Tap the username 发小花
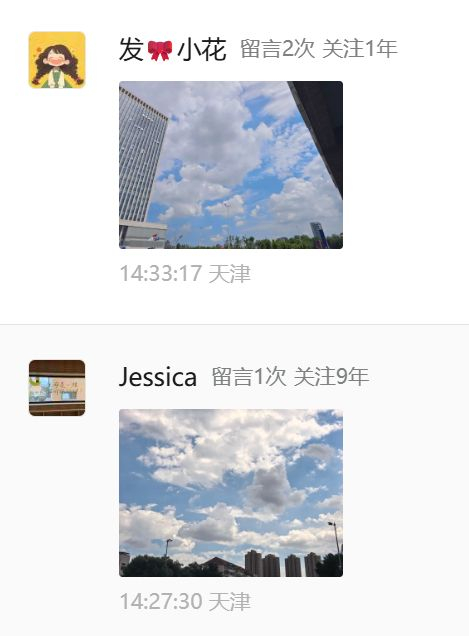The image size is (469, 636). (x=173, y=49)
